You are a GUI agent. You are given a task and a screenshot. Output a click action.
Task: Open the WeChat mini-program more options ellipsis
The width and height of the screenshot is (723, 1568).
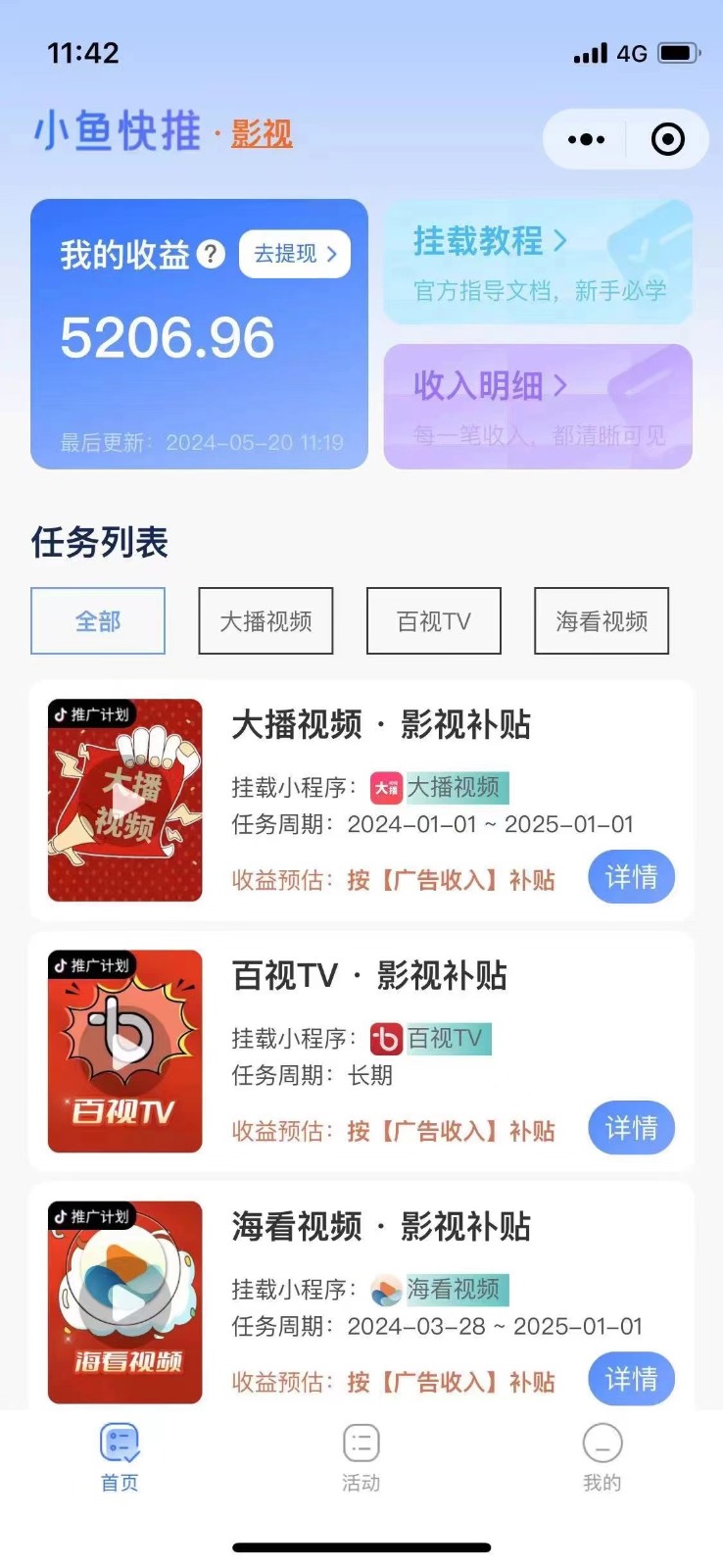(584, 139)
